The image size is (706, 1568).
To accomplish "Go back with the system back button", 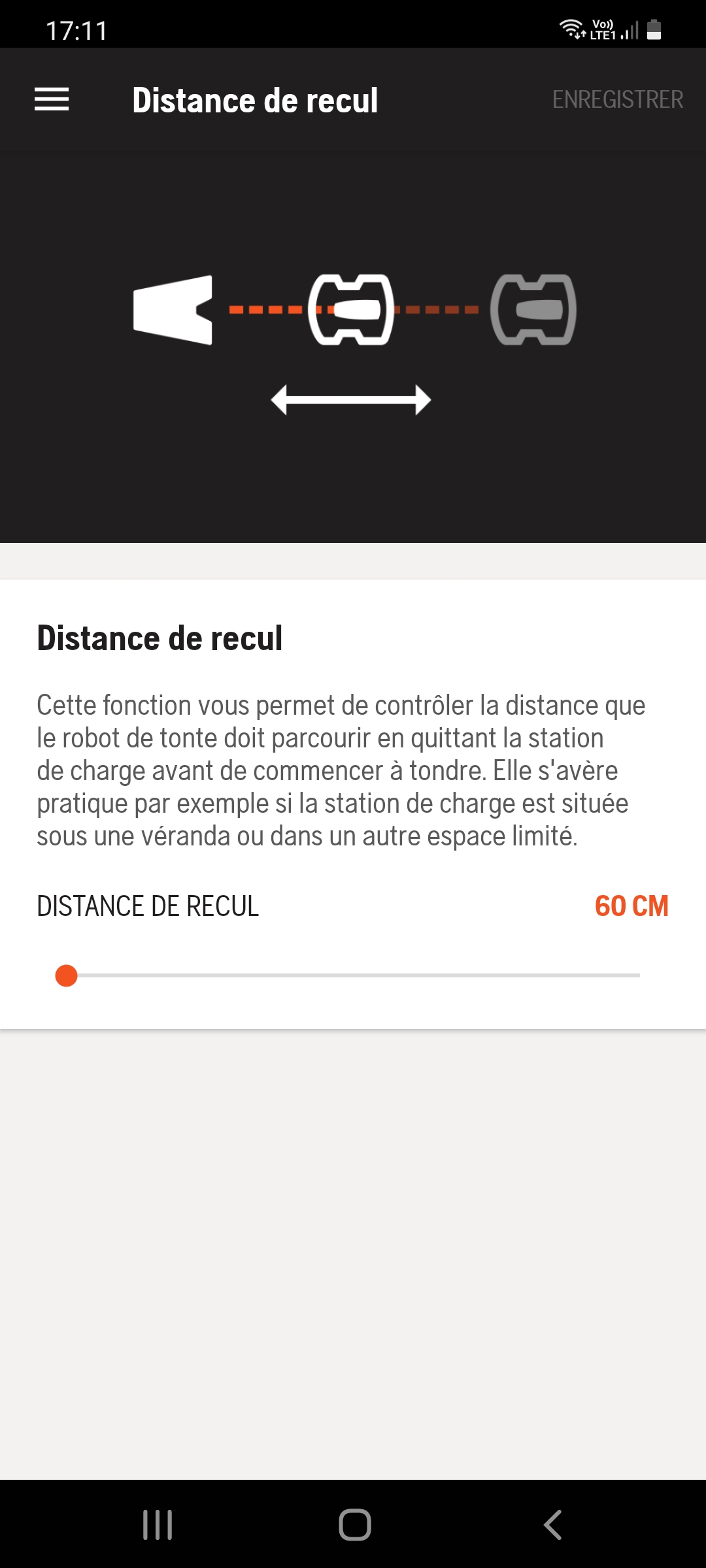I will pos(552,1525).
